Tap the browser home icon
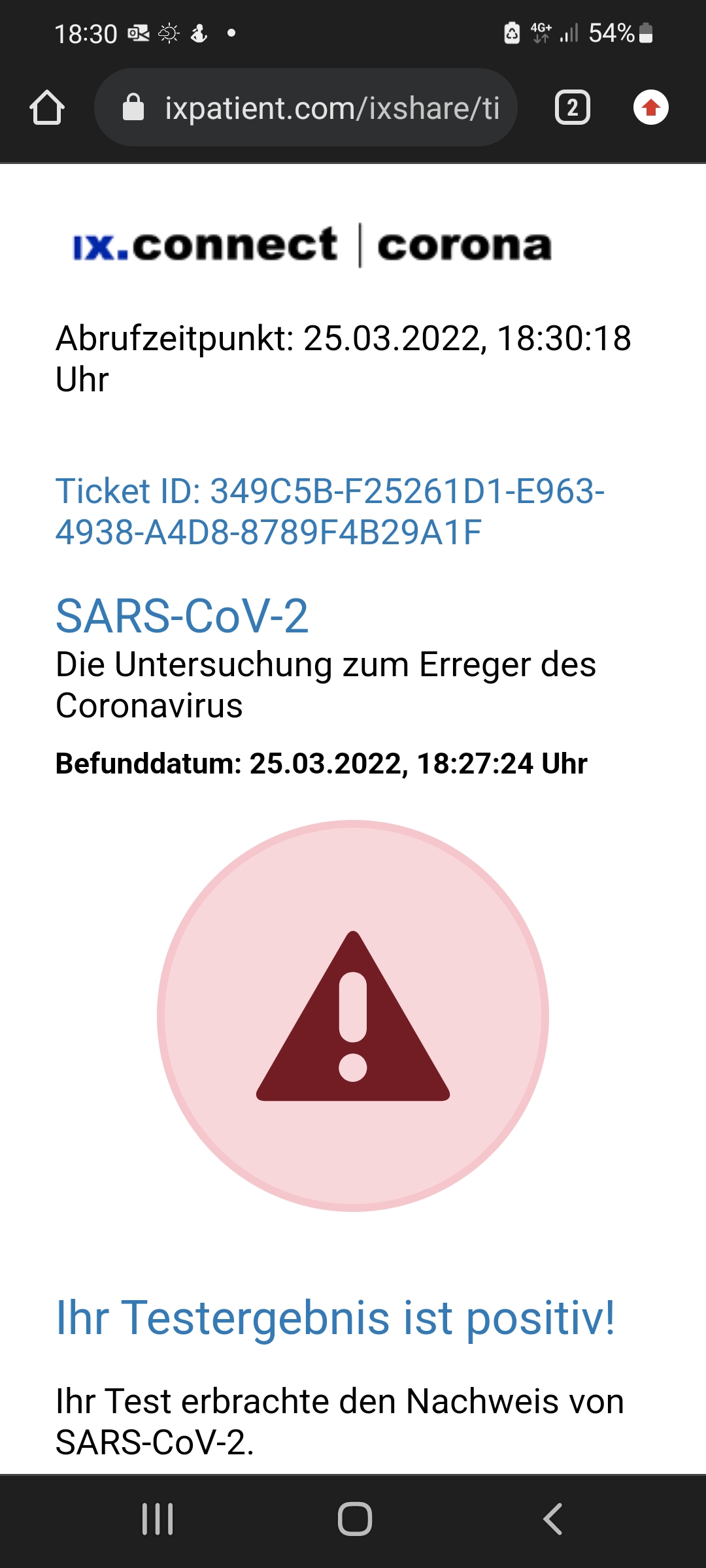This screenshot has width=706, height=1568. click(x=47, y=108)
